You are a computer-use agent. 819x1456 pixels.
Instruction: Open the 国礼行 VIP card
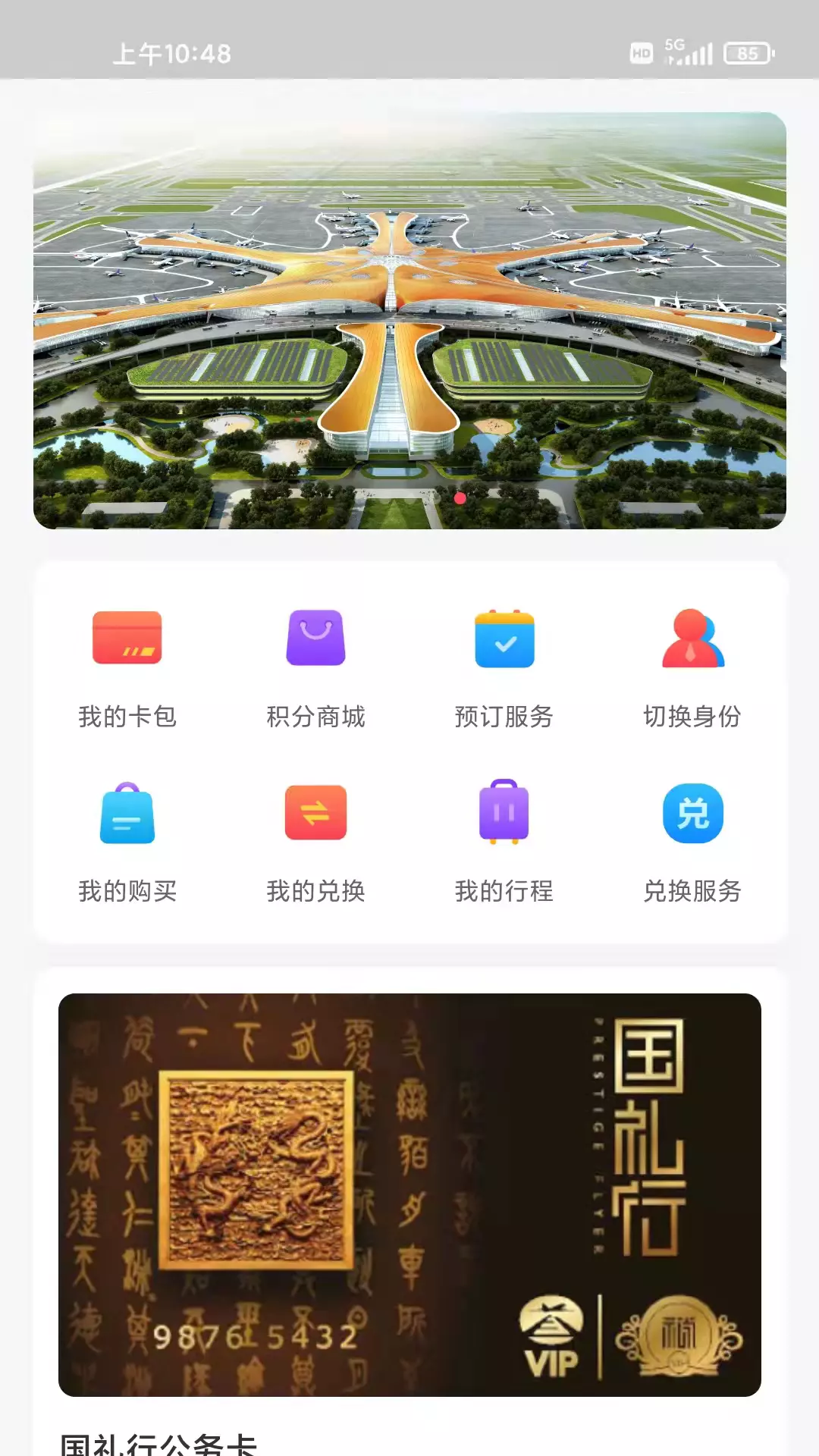pyautogui.click(x=409, y=1195)
